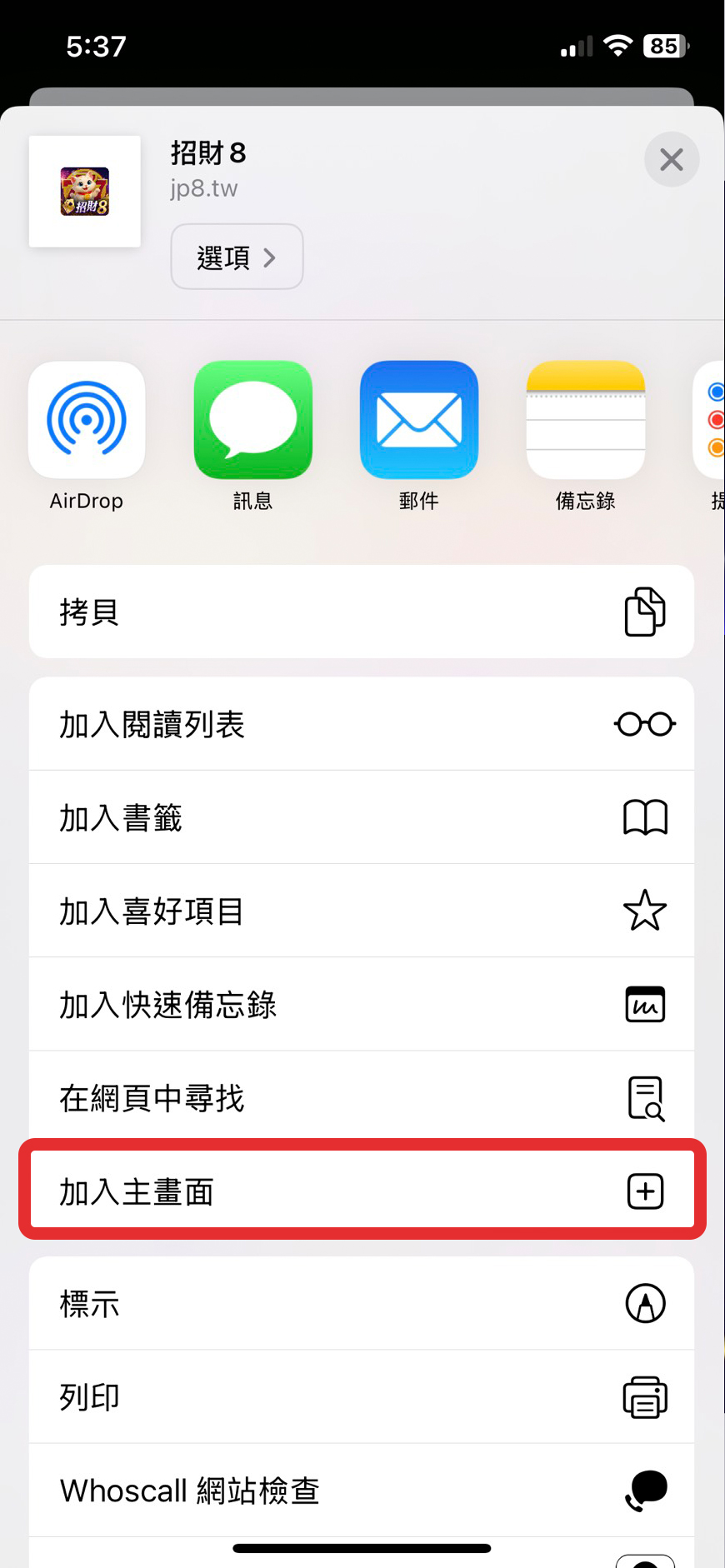Share to 備忘錄 Notes
Viewport: 725px width, 1568px height.
point(585,420)
